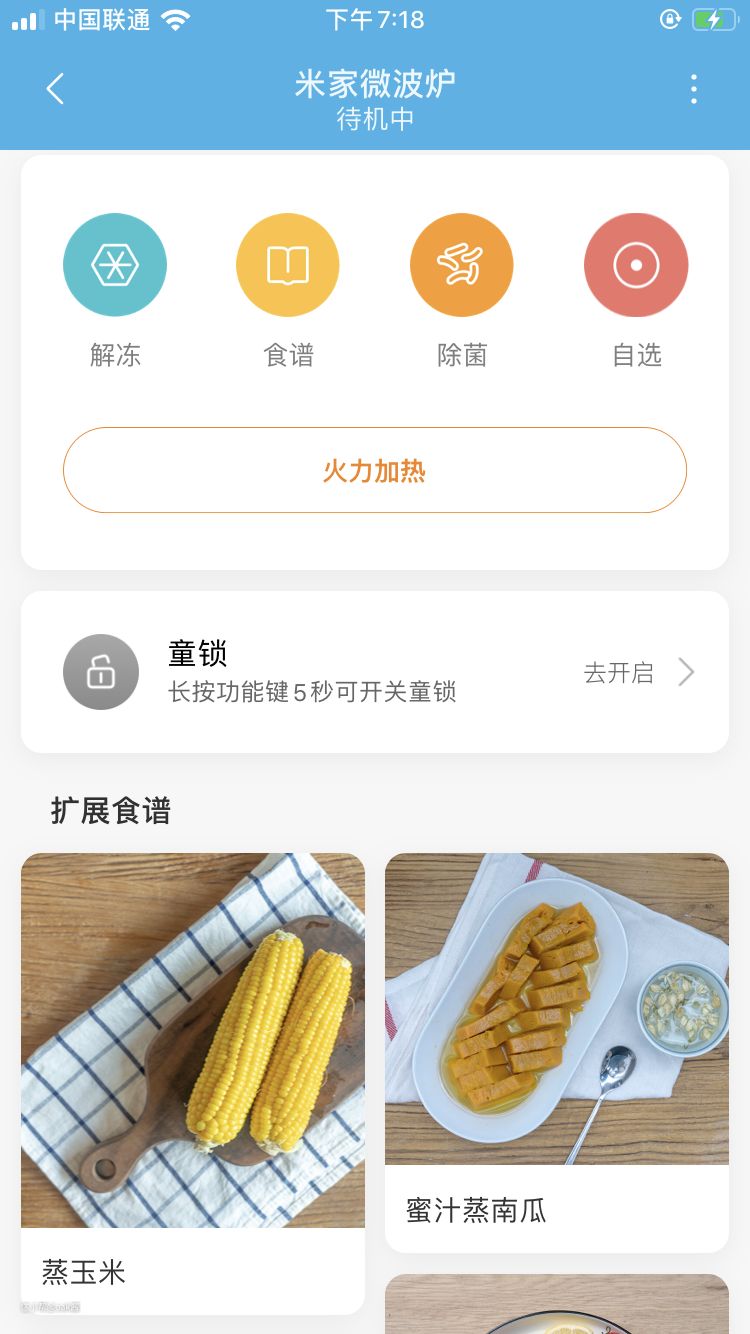Screen dimensions: 750x1334
Task: Open the three-dot overflow menu
Action: 694,89
